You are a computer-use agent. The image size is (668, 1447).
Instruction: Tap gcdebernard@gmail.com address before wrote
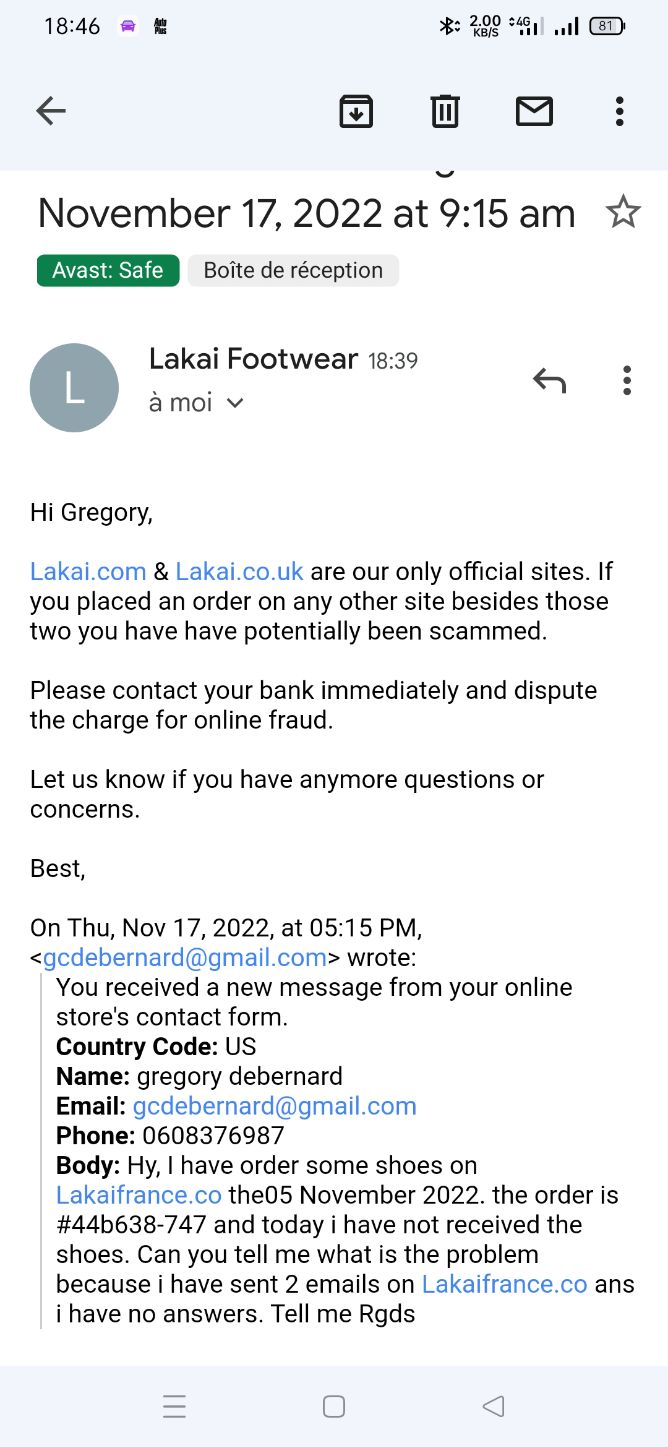pyautogui.click(x=185, y=958)
